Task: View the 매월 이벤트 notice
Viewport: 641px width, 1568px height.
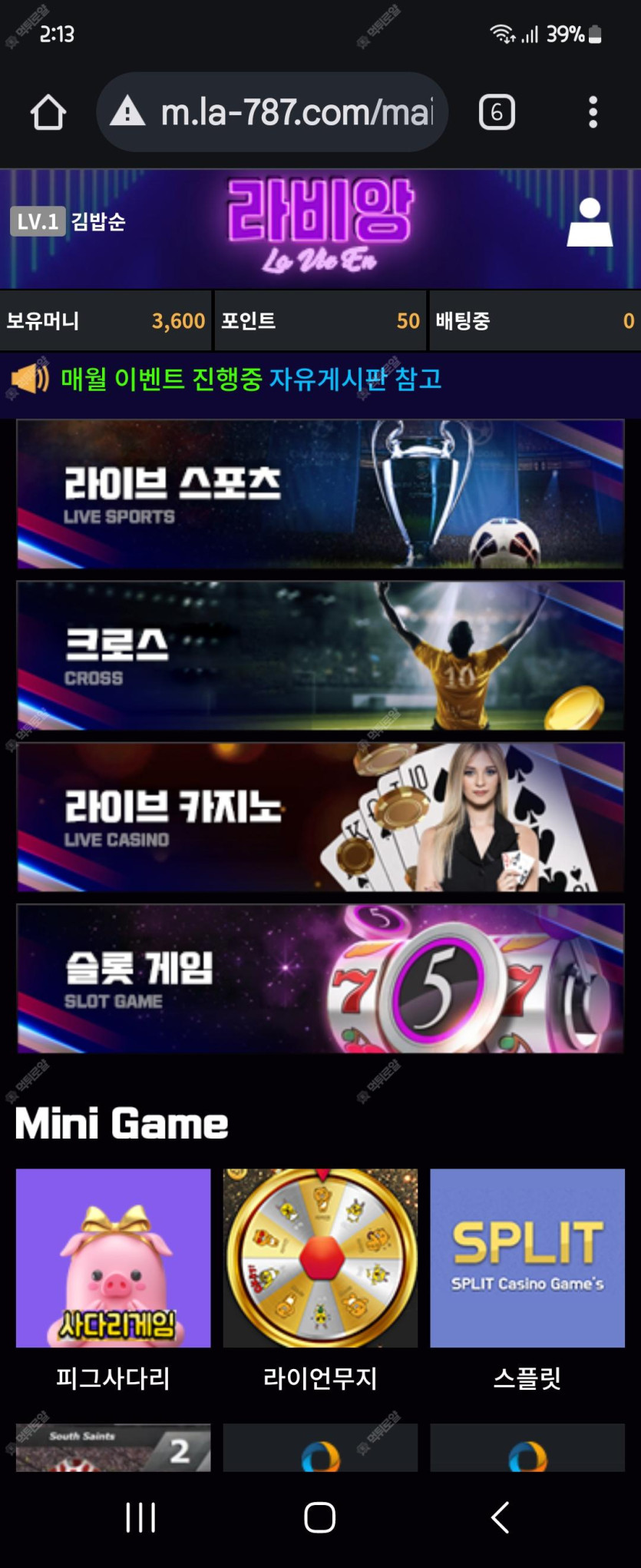Action: [x=251, y=379]
